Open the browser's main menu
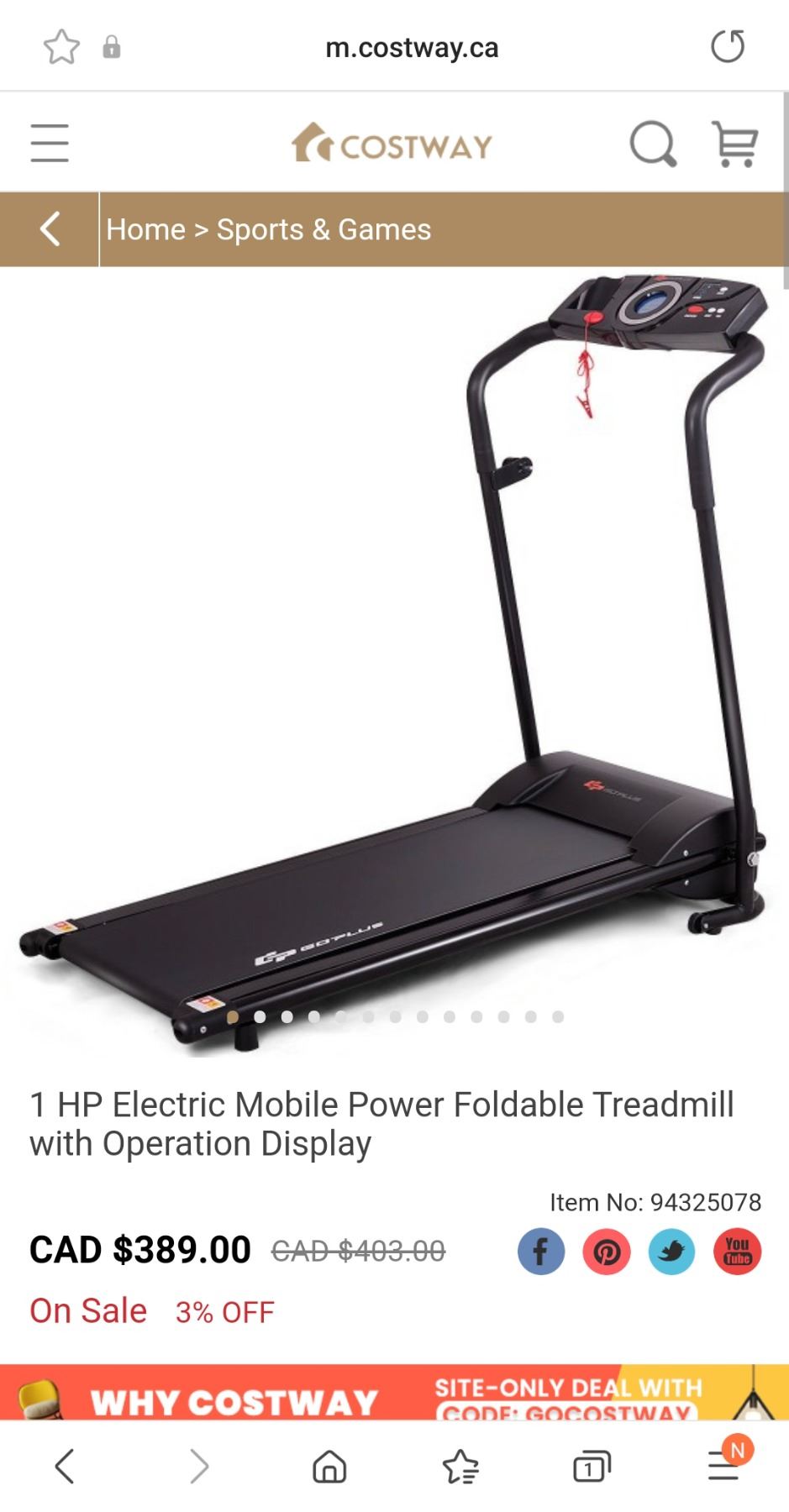 point(723,1467)
